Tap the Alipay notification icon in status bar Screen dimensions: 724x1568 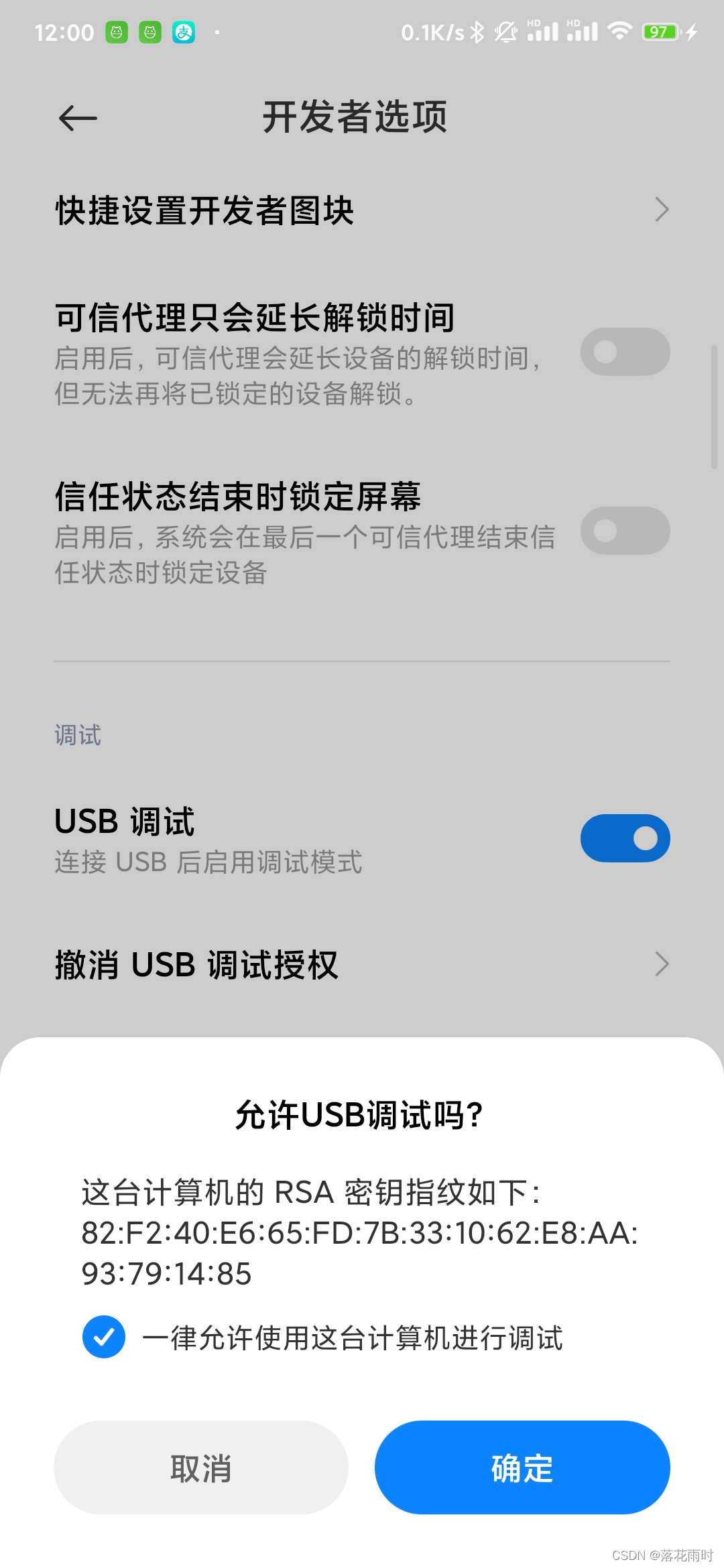click(182, 31)
